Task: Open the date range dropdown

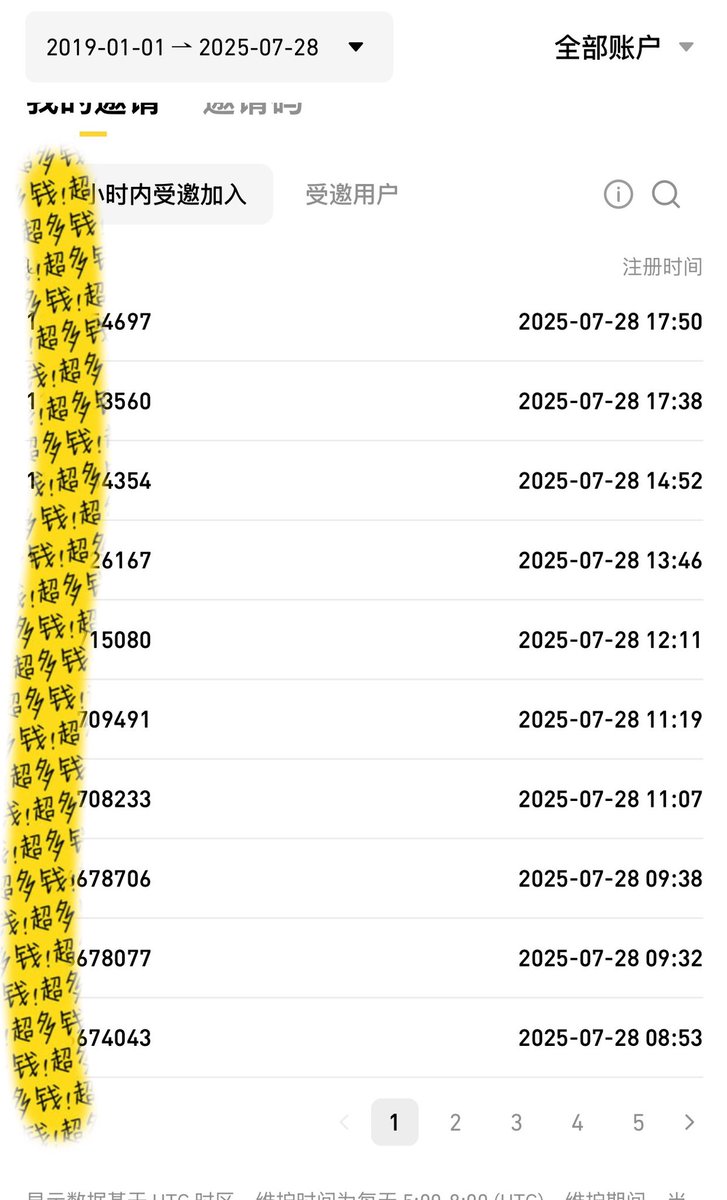Action: tap(208, 47)
